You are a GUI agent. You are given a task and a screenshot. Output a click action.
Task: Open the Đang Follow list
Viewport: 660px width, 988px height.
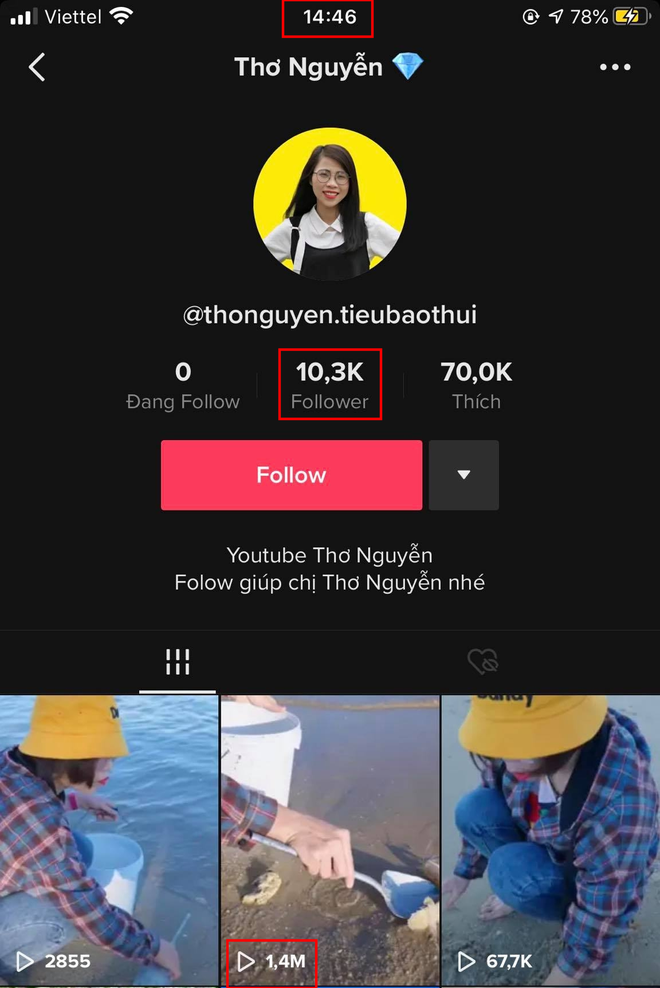coord(183,385)
